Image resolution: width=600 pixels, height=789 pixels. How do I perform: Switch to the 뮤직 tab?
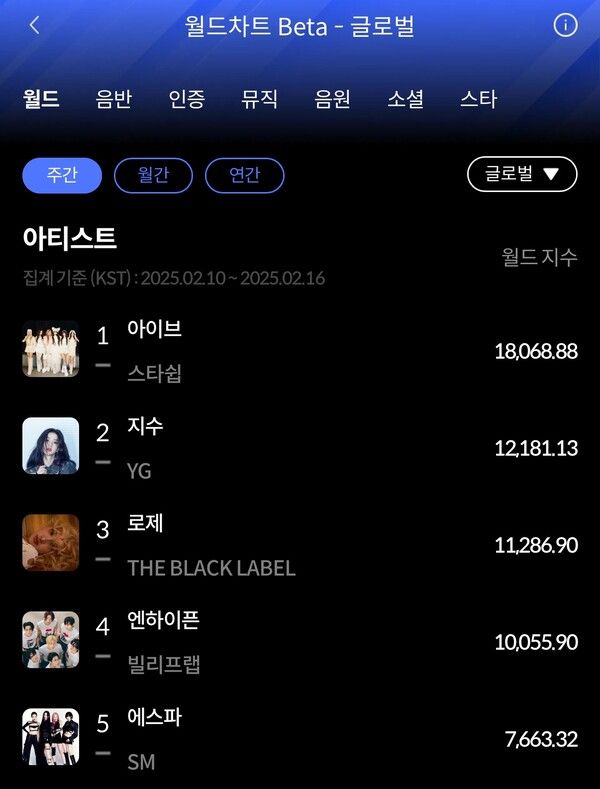260,99
